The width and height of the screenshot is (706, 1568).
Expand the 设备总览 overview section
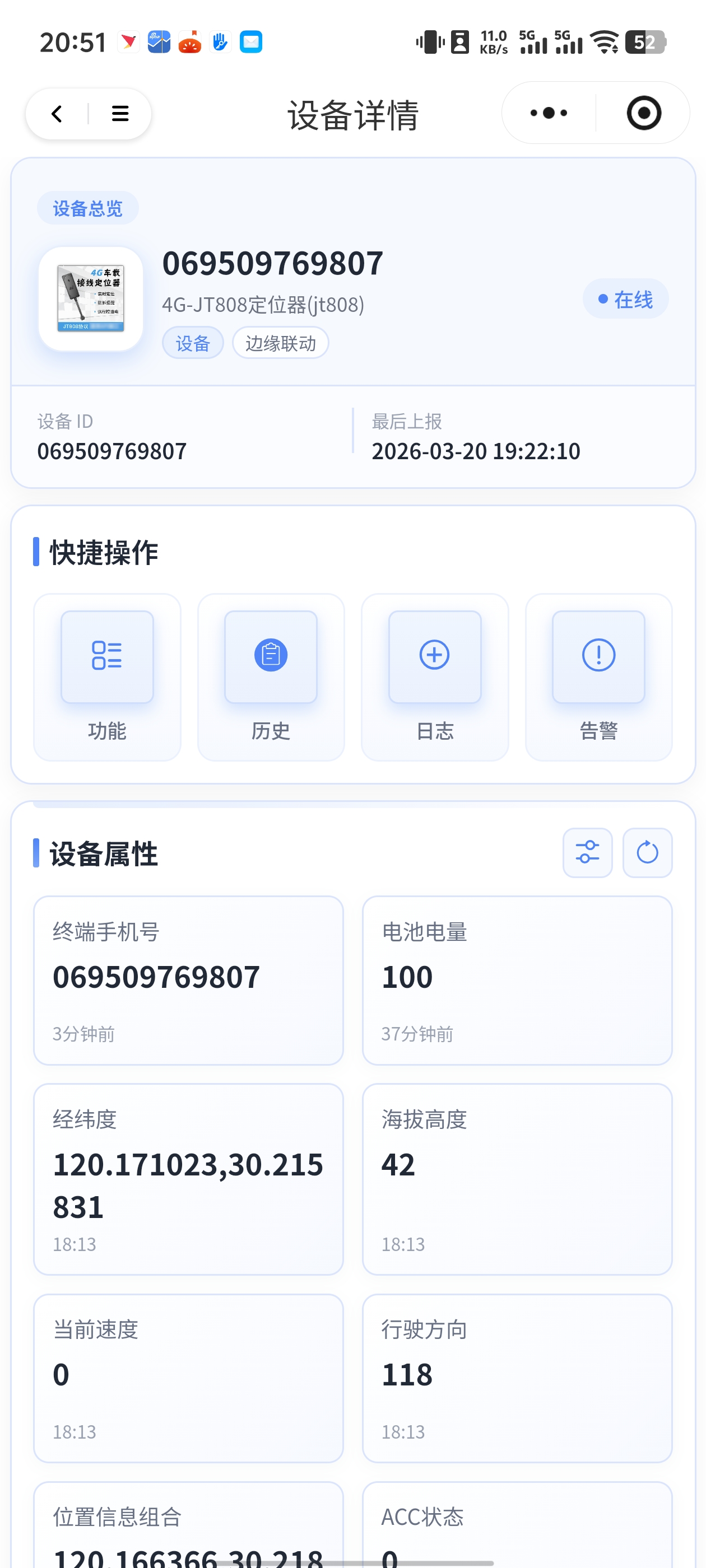click(88, 207)
